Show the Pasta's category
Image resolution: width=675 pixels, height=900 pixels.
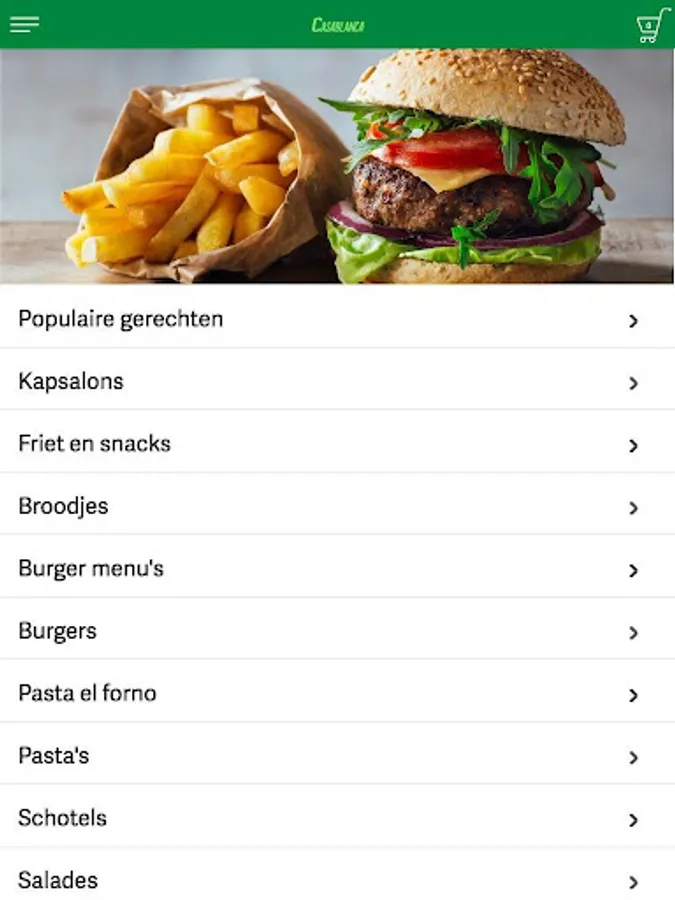(337, 756)
